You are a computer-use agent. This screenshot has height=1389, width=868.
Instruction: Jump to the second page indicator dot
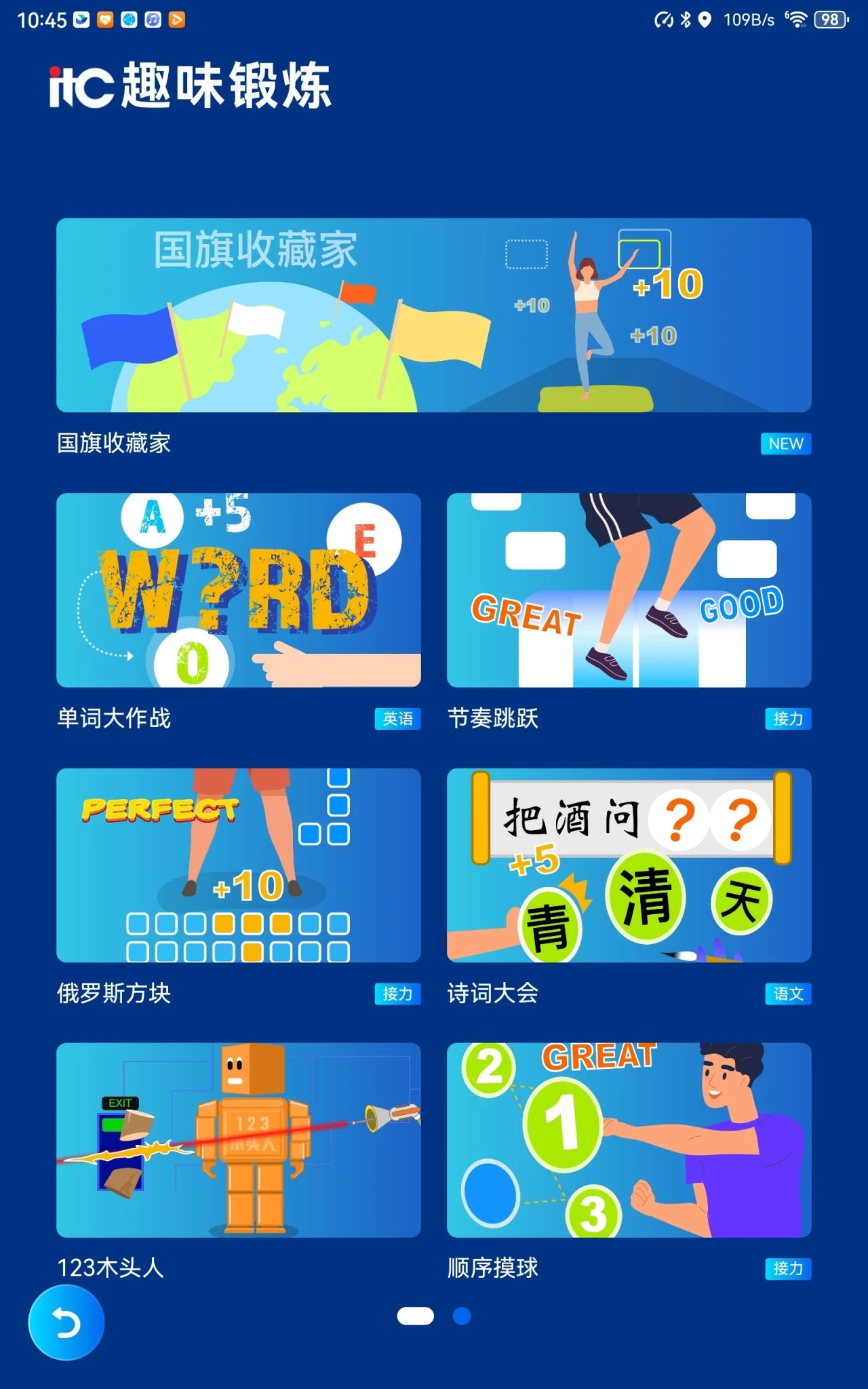coord(462,1316)
